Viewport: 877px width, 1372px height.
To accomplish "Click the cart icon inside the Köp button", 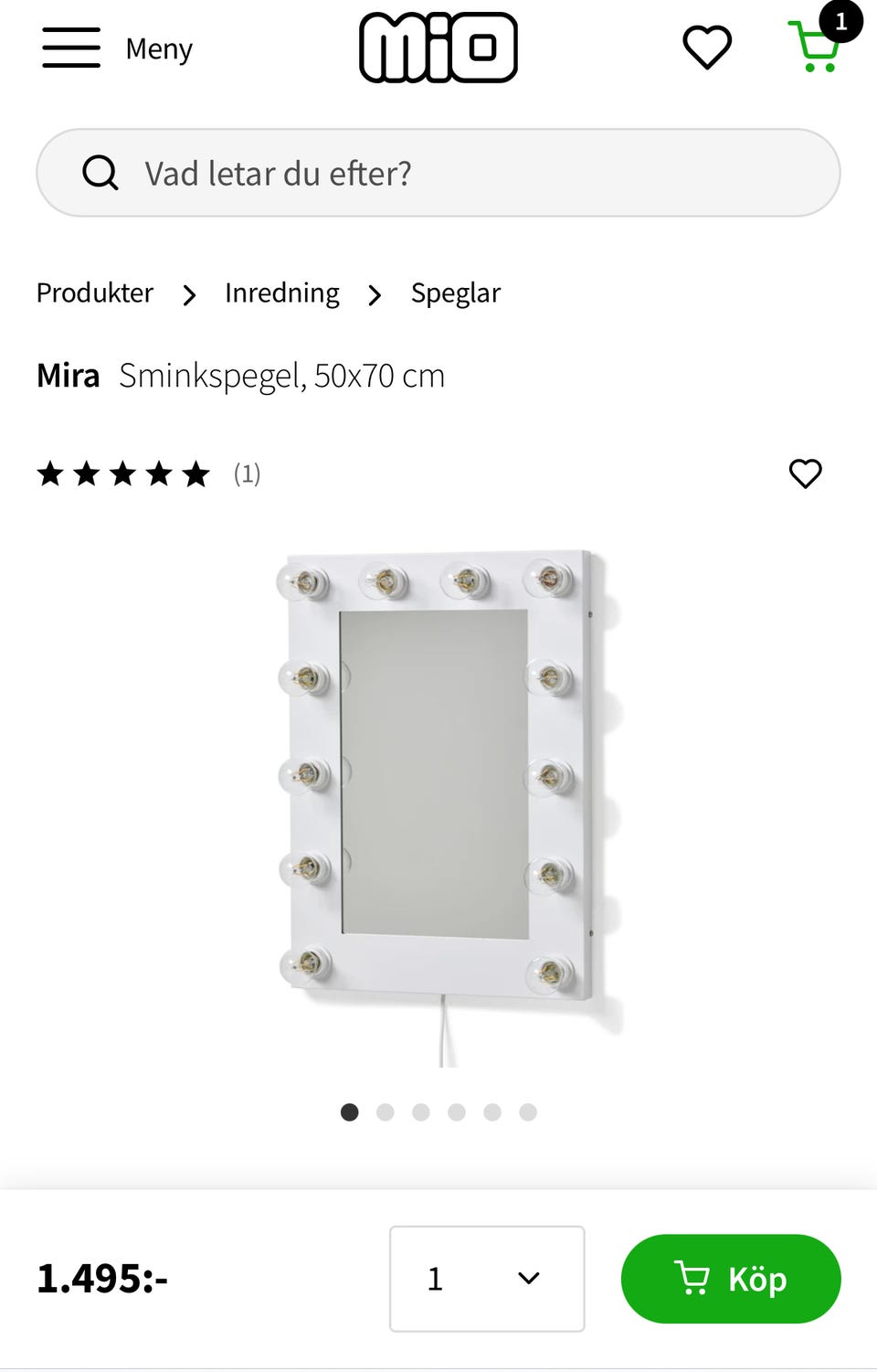I will click(692, 1279).
